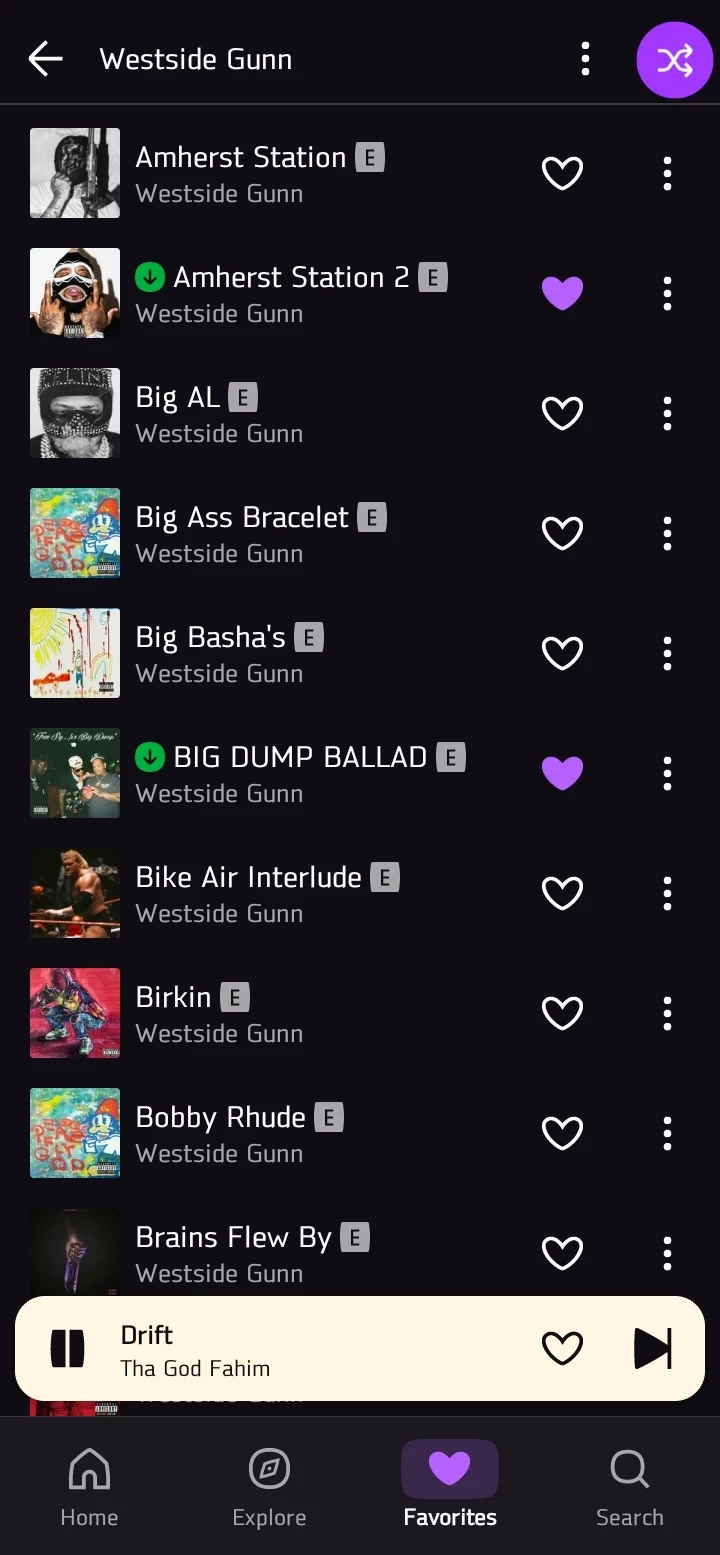The image size is (720, 1555).
Task: Shuffle play Westside Gunn songs
Action: pyautogui.click(x=674, y=60)
